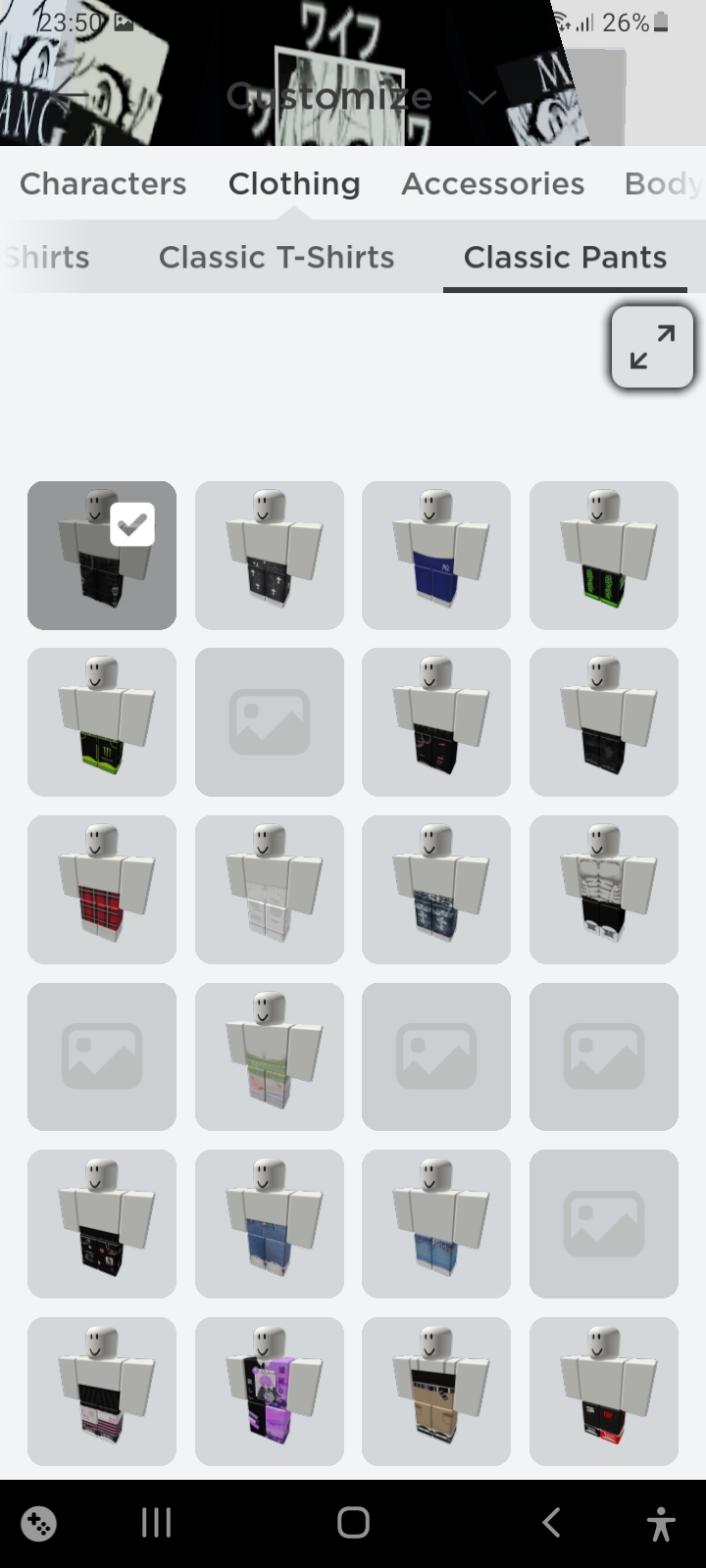706x1568 pixels.
Task: Equip the blue pants item
Action: pos(436,556)
